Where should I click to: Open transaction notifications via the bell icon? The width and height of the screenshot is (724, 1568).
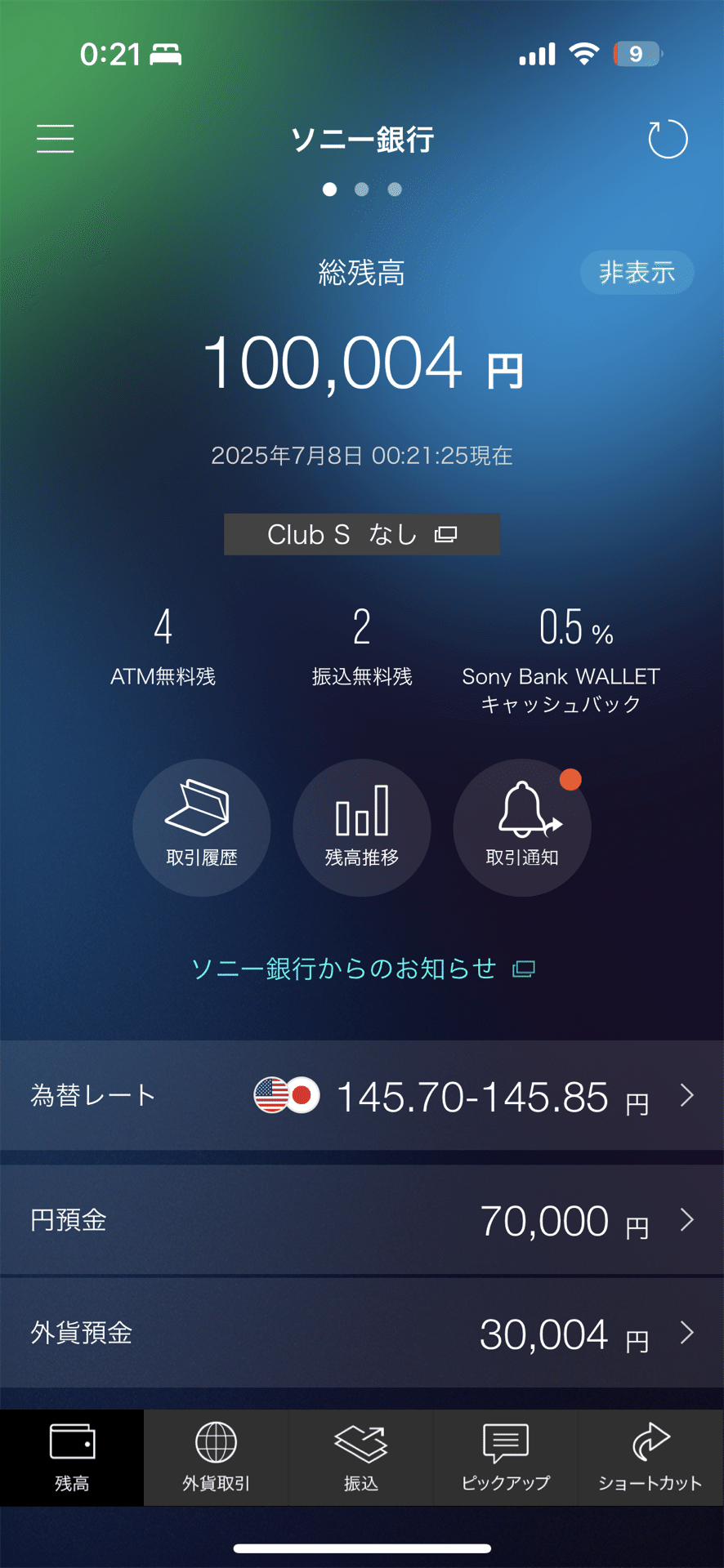(x=521, y=827)
